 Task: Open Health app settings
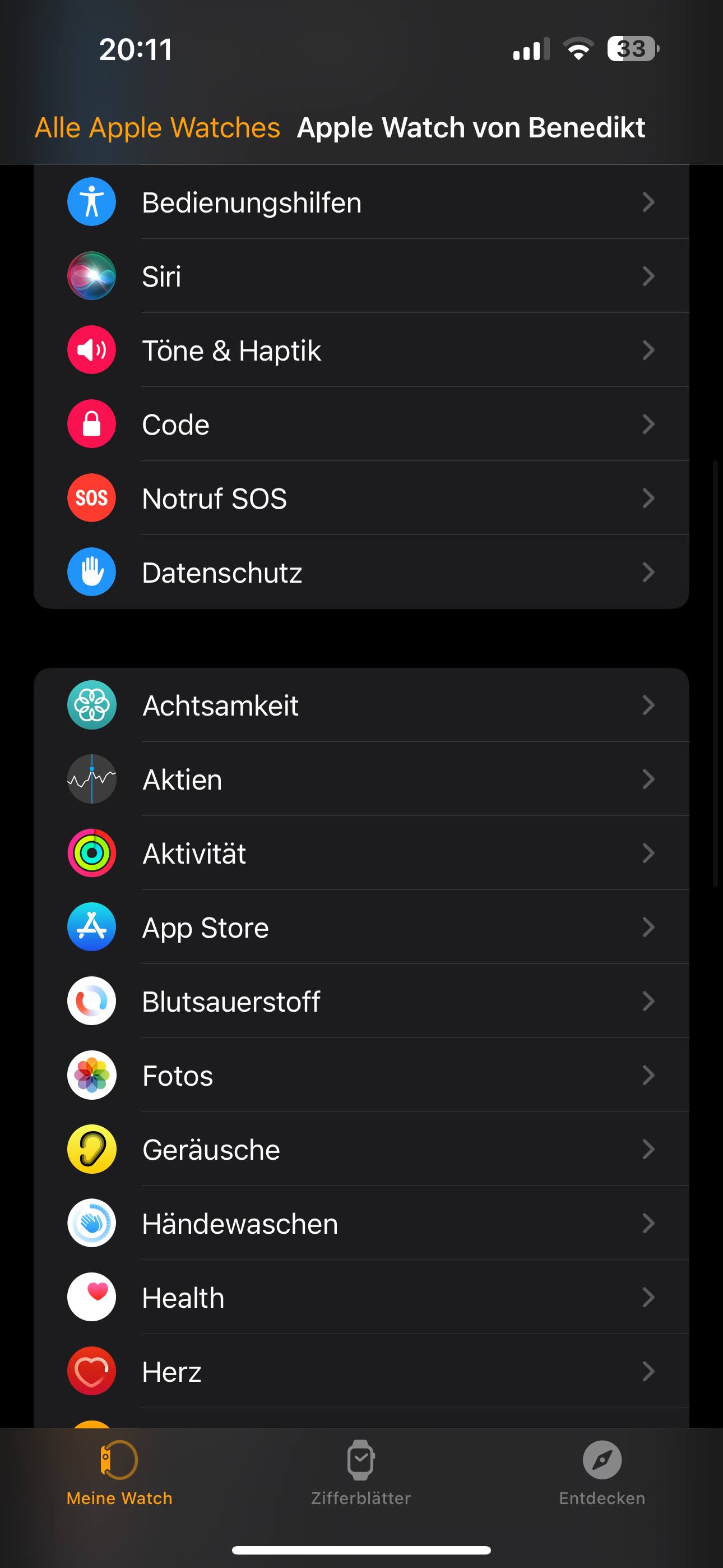coord(360,1298)
